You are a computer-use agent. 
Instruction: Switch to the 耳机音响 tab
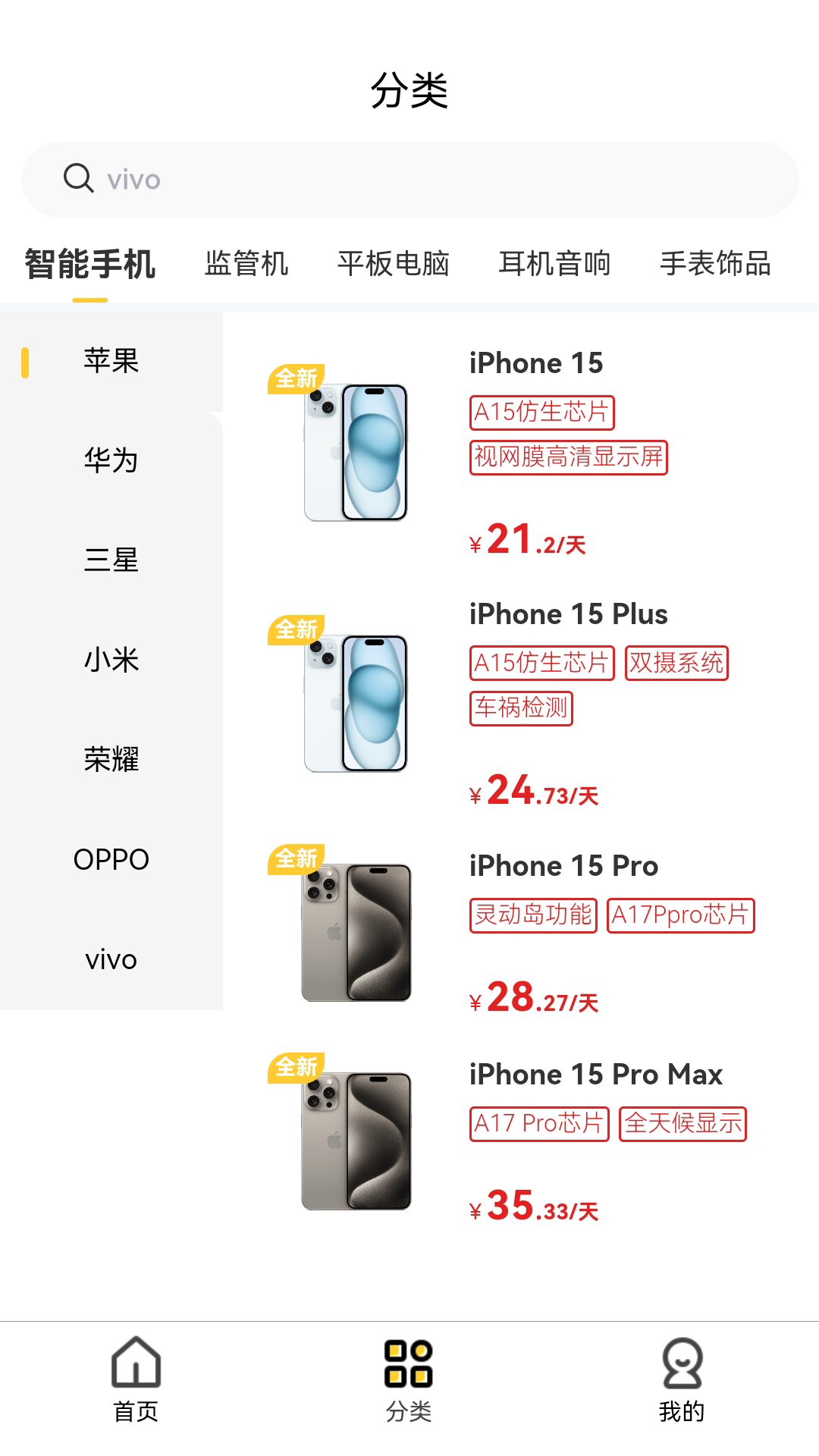click(x=554, y=264)
